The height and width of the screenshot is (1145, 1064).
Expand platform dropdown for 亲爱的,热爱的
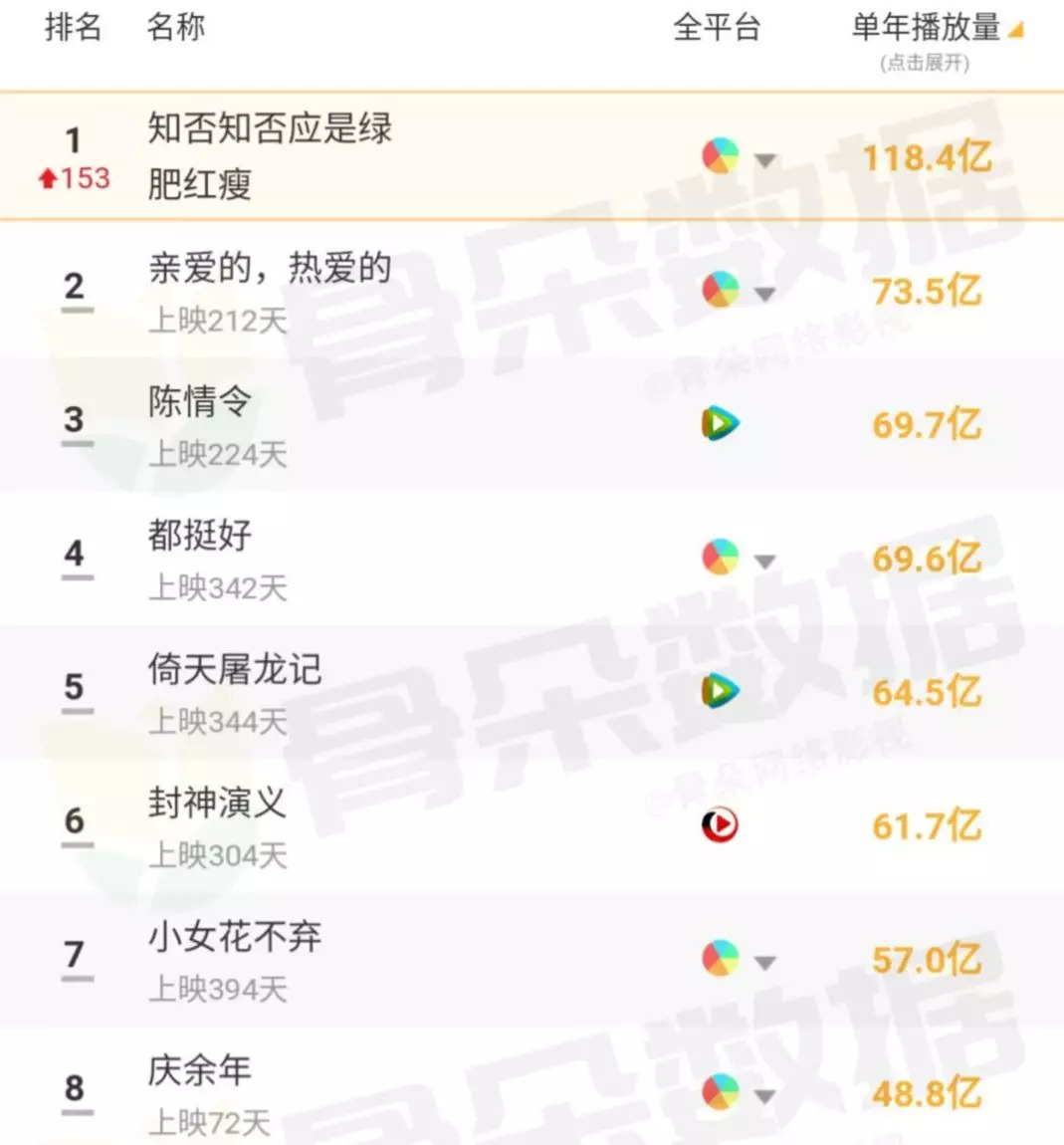pos(764,294)
